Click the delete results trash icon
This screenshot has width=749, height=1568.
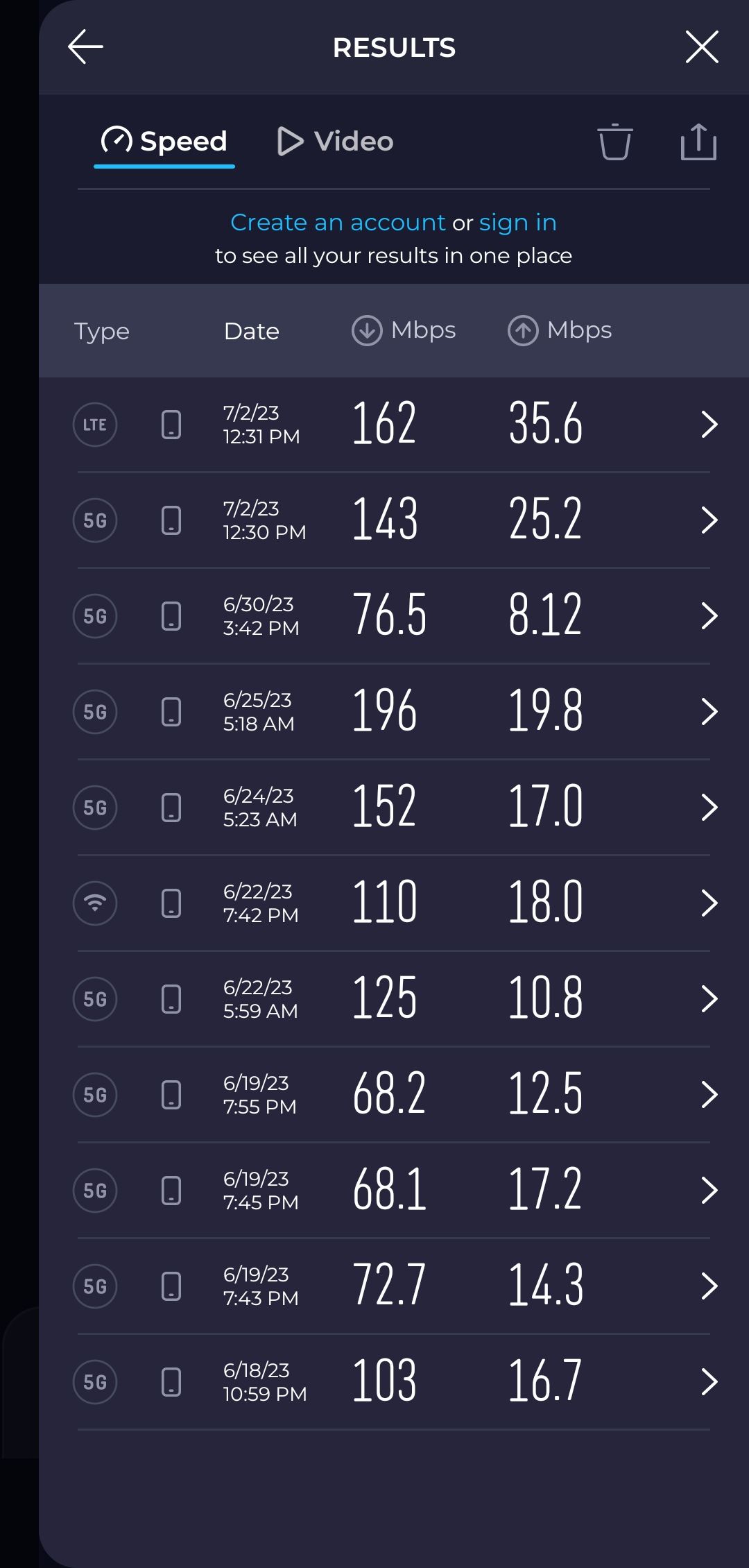(x=615, y=141)
